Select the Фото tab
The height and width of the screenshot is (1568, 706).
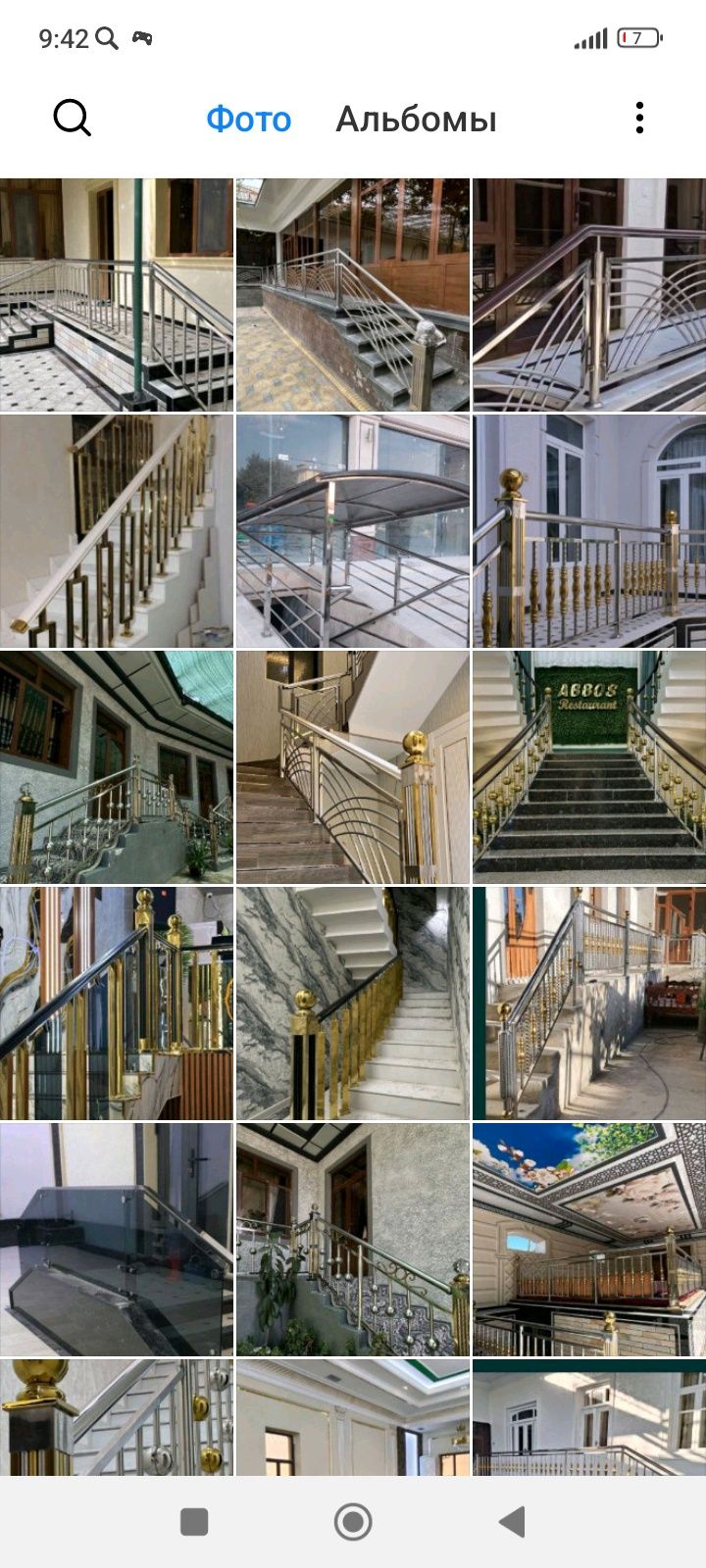pyautogui.click(x=248, y=120)
